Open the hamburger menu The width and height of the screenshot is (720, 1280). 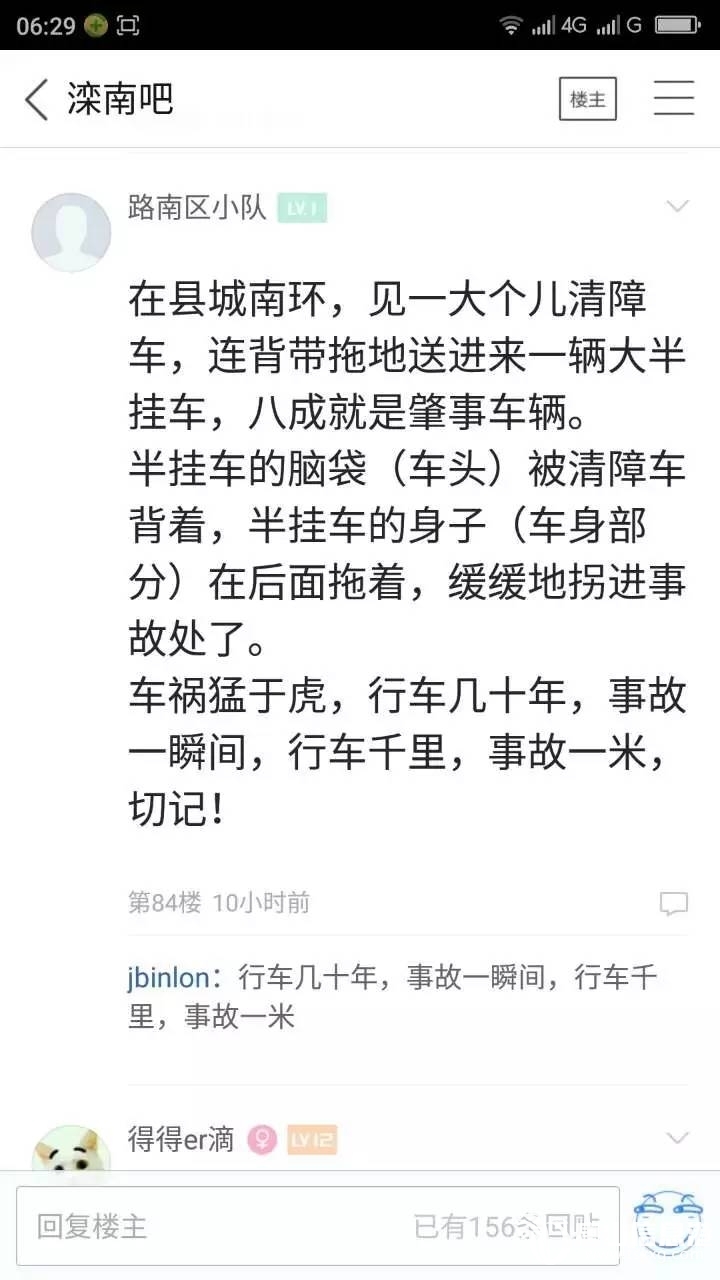[674, 99]
